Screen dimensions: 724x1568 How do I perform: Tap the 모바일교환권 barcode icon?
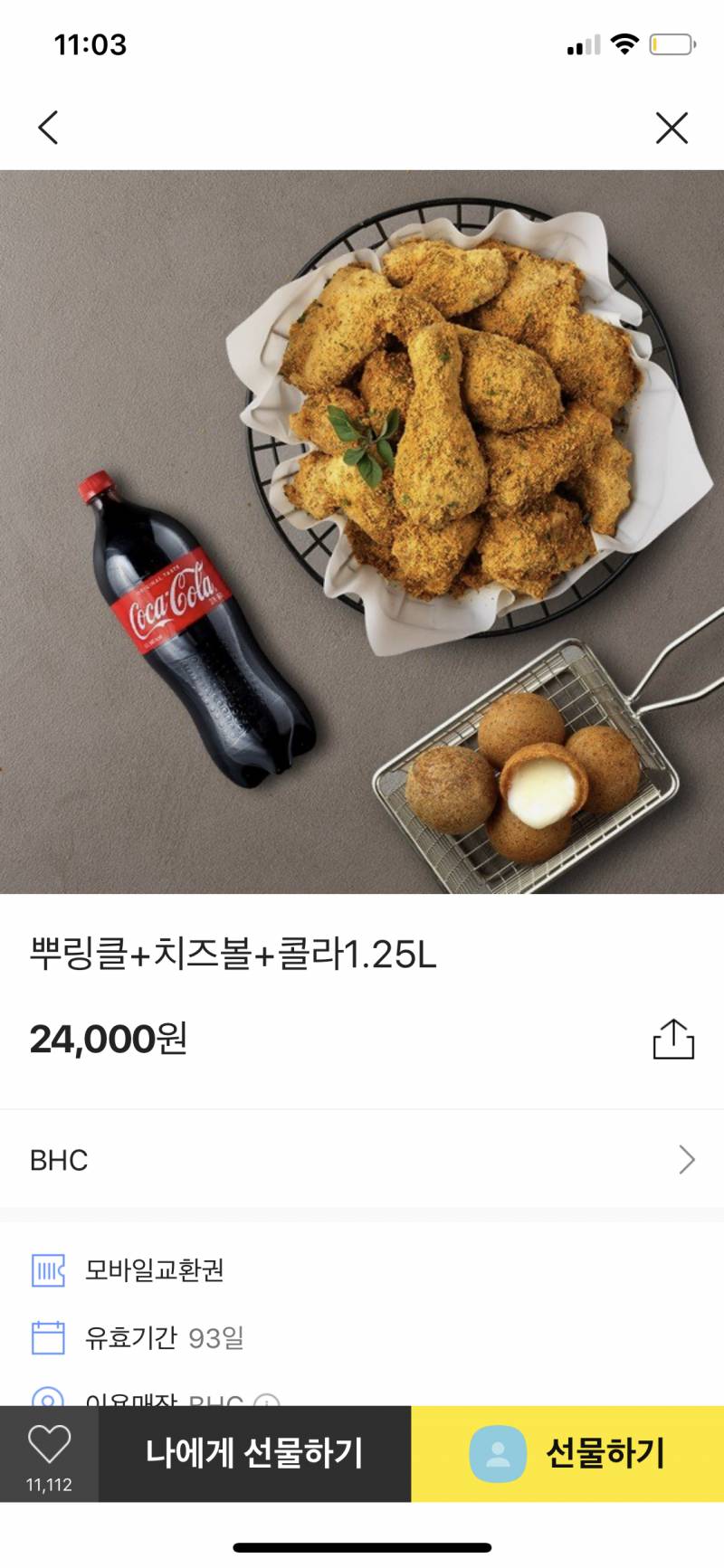(x=50, y=1270)
